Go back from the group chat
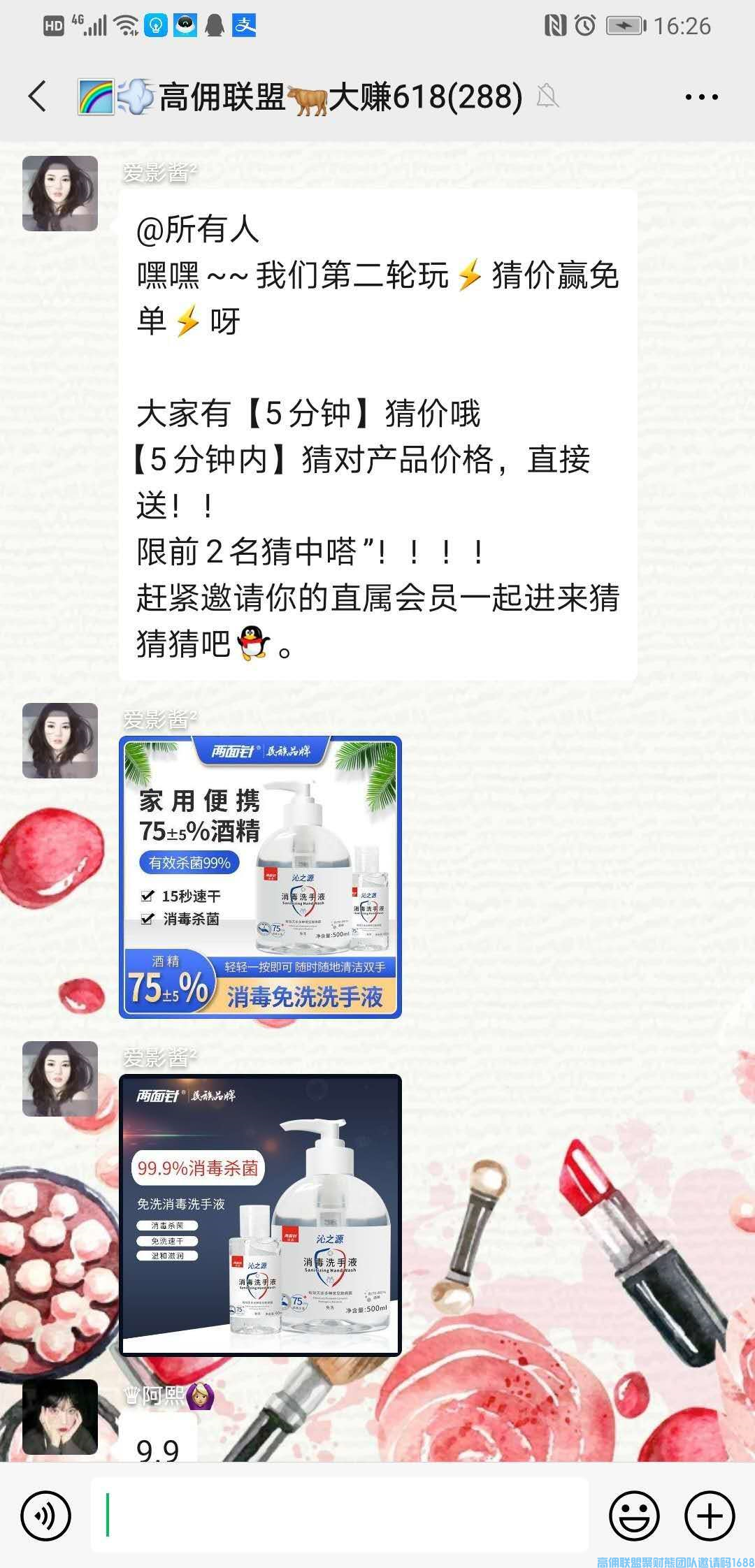This screenshot has height=1568, width=755. tap(38, 96)
